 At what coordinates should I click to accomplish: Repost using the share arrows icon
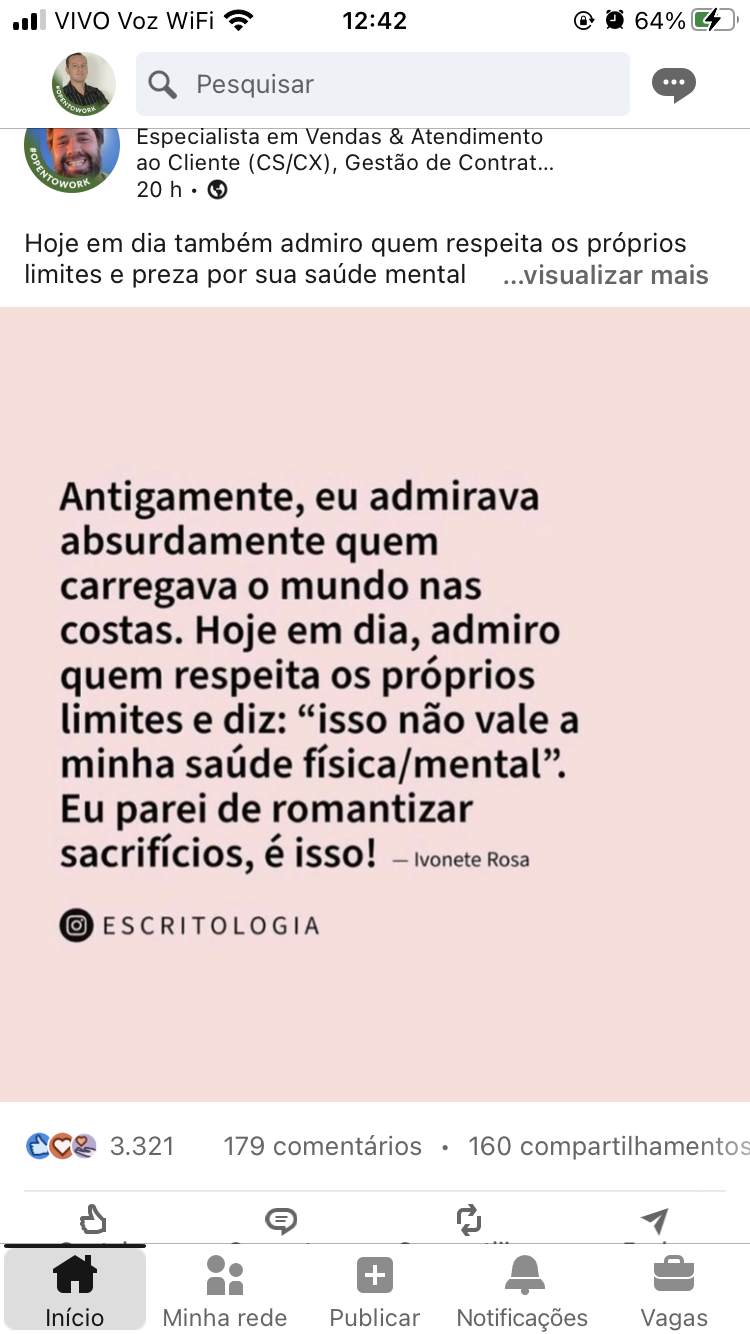(x=468, y=1221)
